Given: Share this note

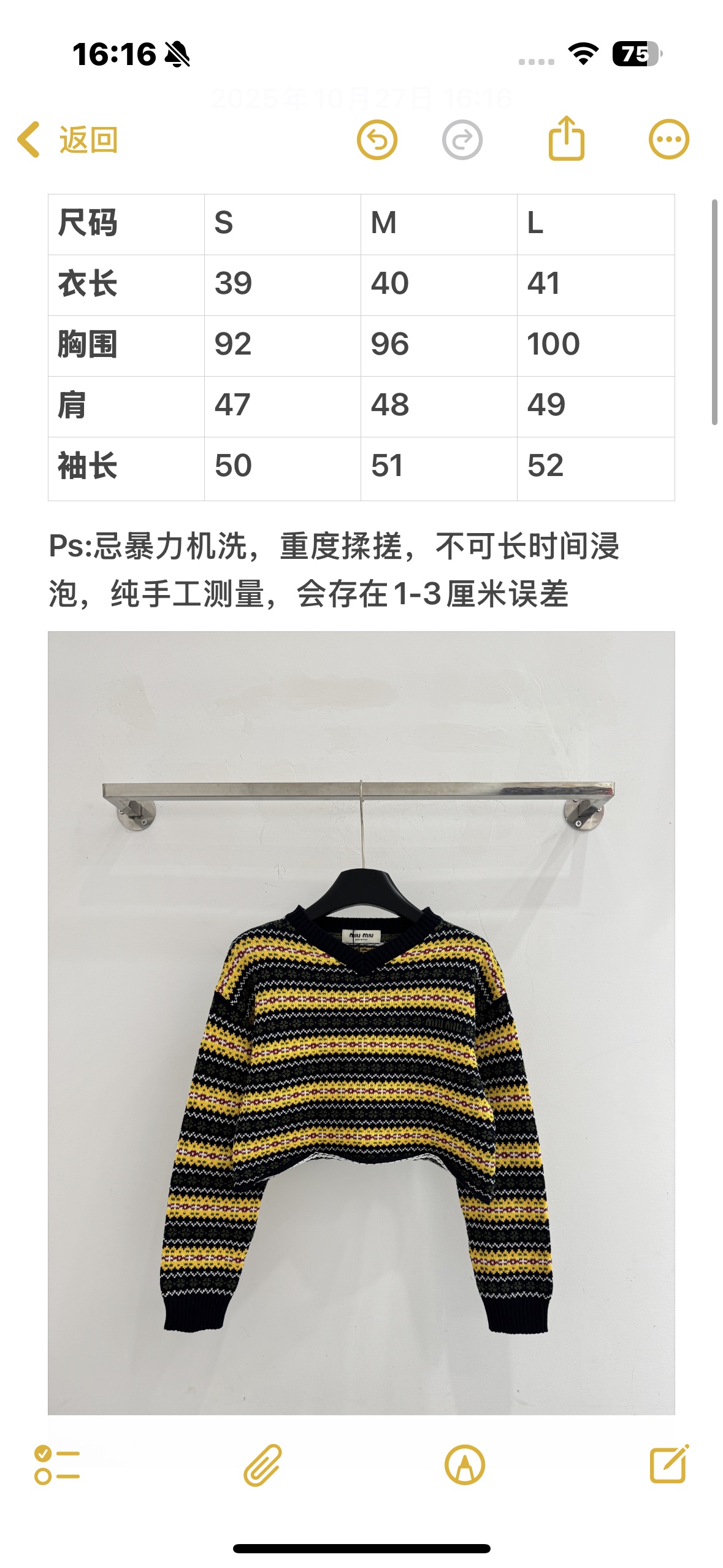Looking at the screenshot, I should (x=565, y=139).
